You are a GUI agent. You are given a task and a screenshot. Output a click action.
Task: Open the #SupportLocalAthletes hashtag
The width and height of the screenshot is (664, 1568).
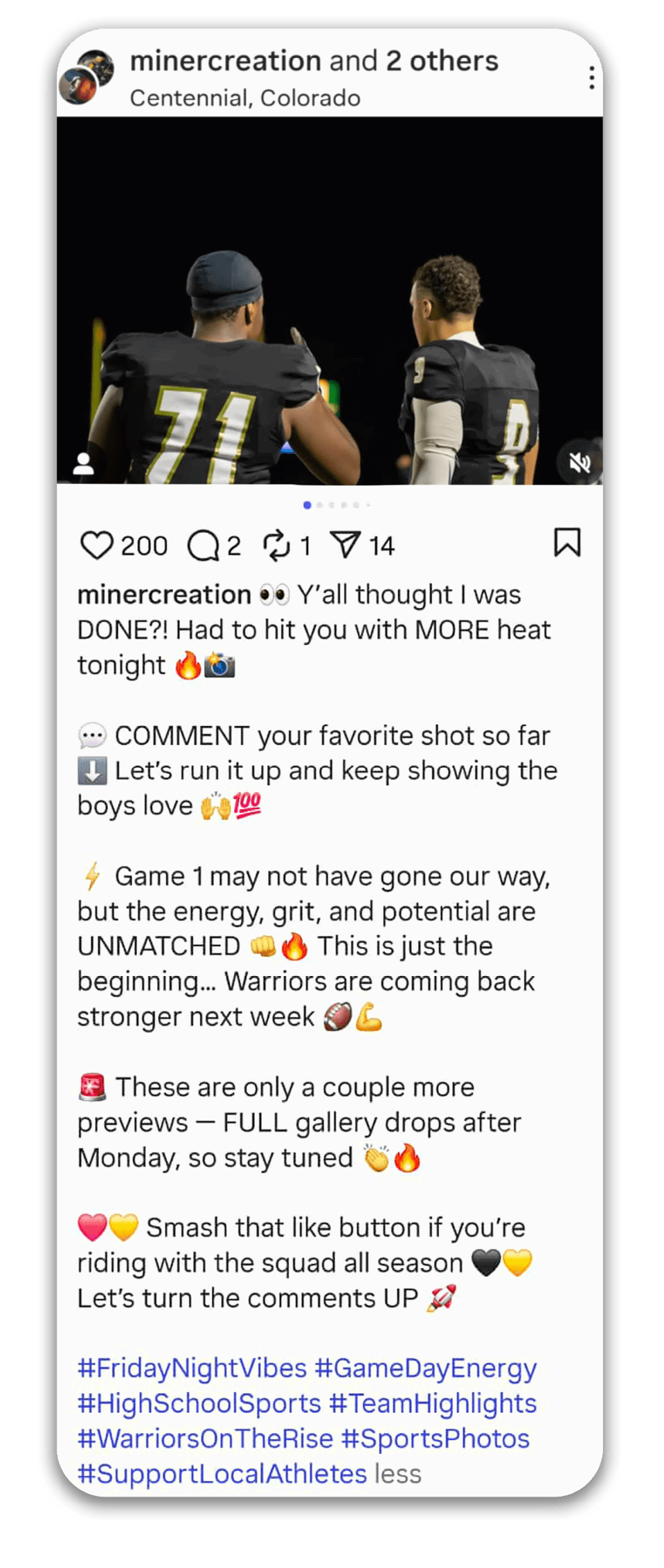point(222,1474)
